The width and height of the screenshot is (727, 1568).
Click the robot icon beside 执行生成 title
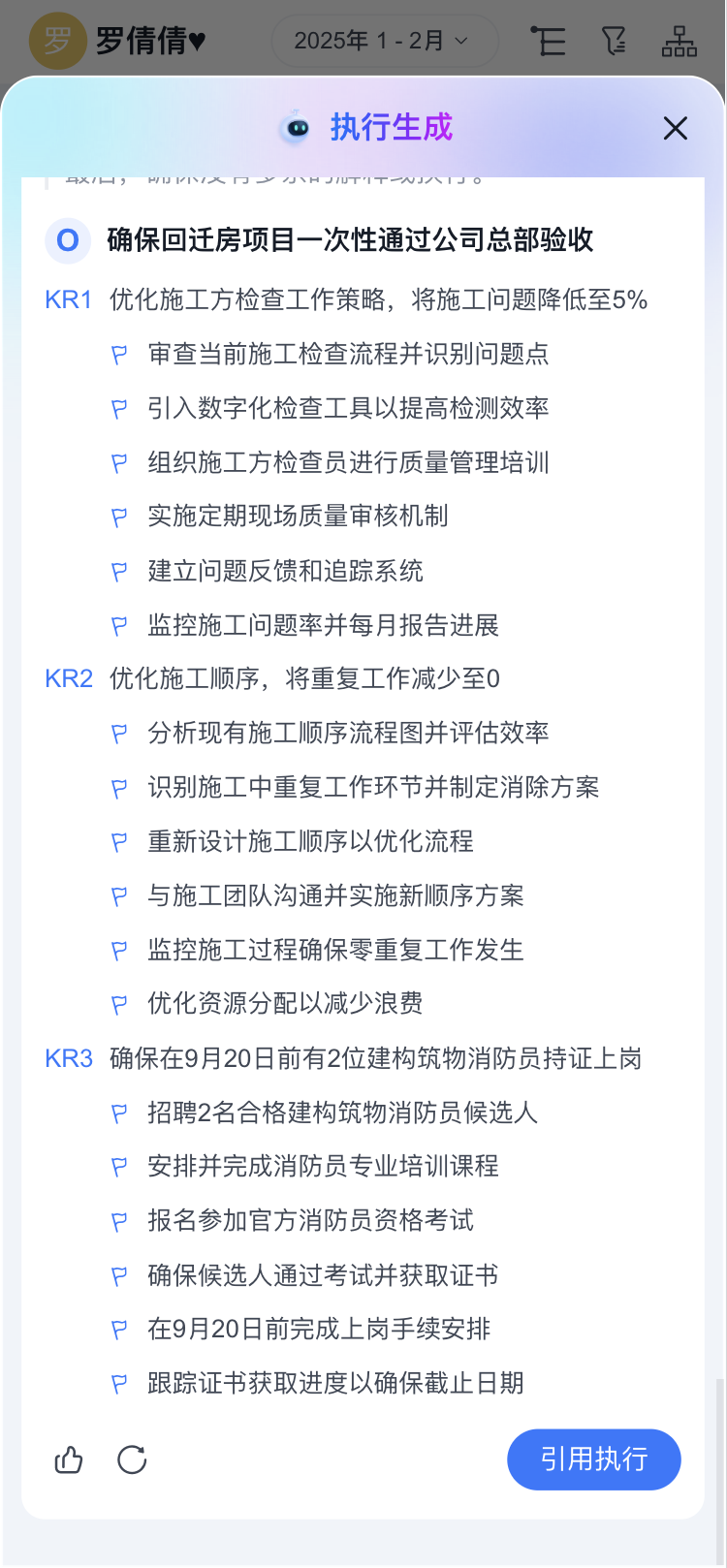click(x=296, y=127)
